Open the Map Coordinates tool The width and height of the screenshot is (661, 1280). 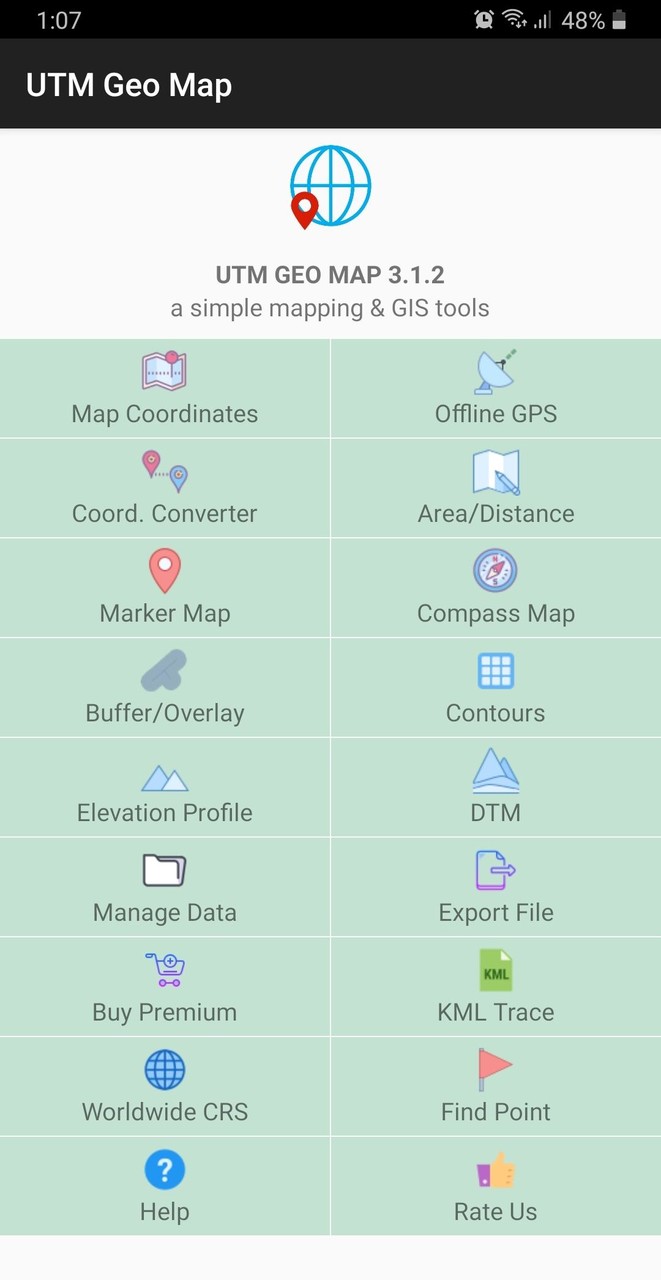[x=165, y=389]
